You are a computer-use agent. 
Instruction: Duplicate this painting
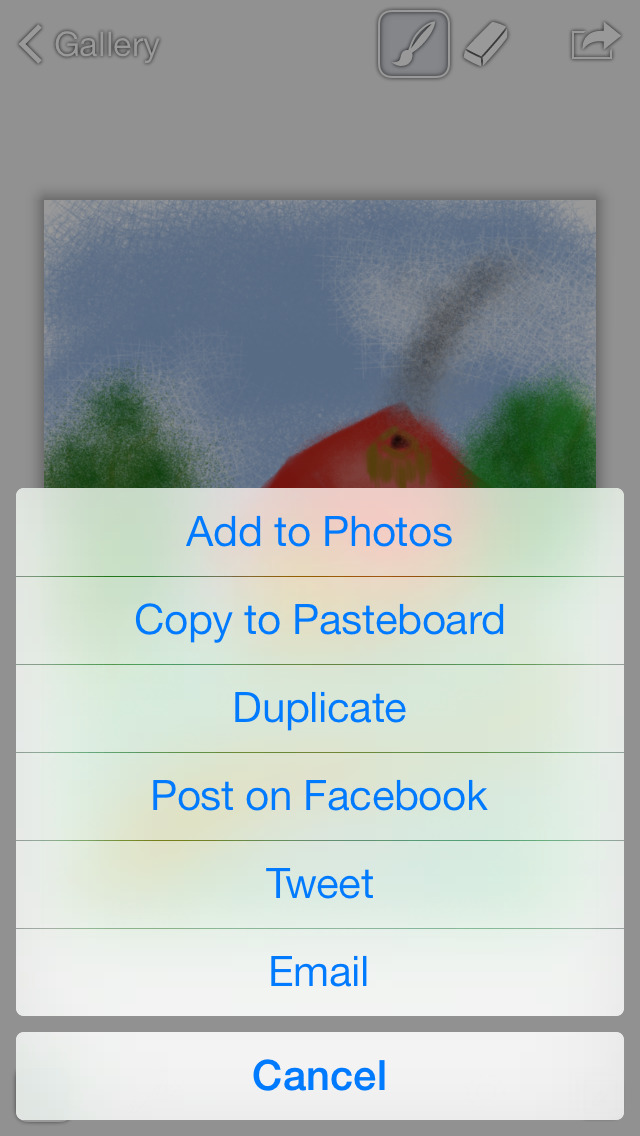point(320,708)
